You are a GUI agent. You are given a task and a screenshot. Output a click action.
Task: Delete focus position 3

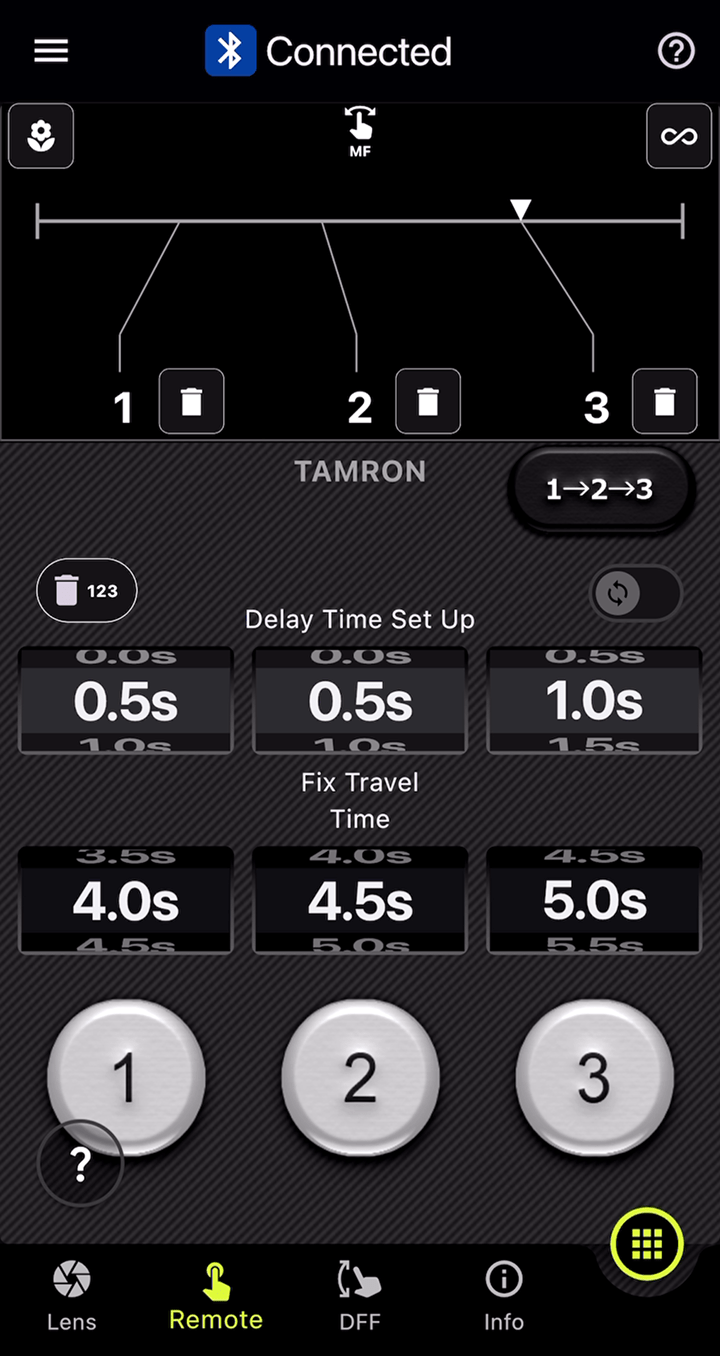[665, 402]
